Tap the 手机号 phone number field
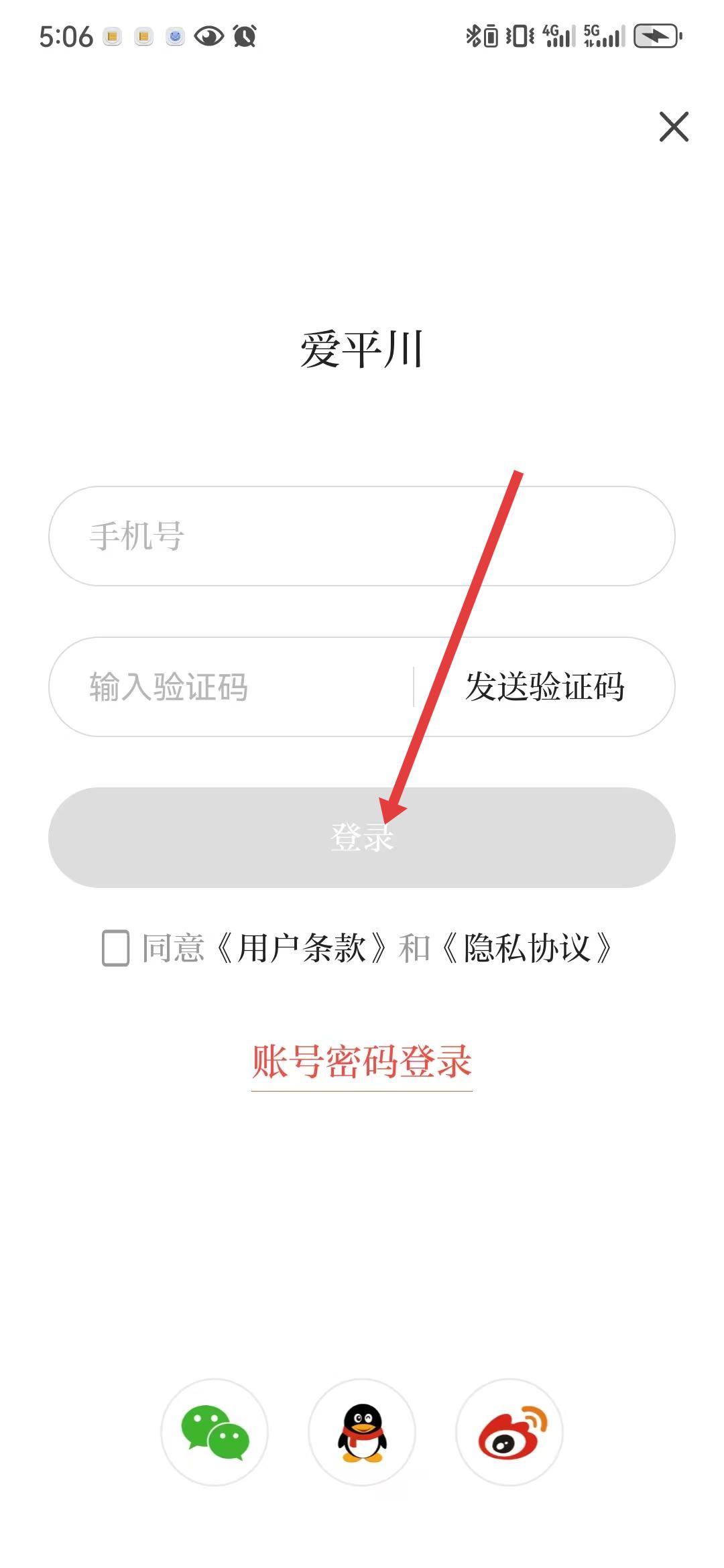Viewport: 724px width, 1568px height. [x=362, y=536]
